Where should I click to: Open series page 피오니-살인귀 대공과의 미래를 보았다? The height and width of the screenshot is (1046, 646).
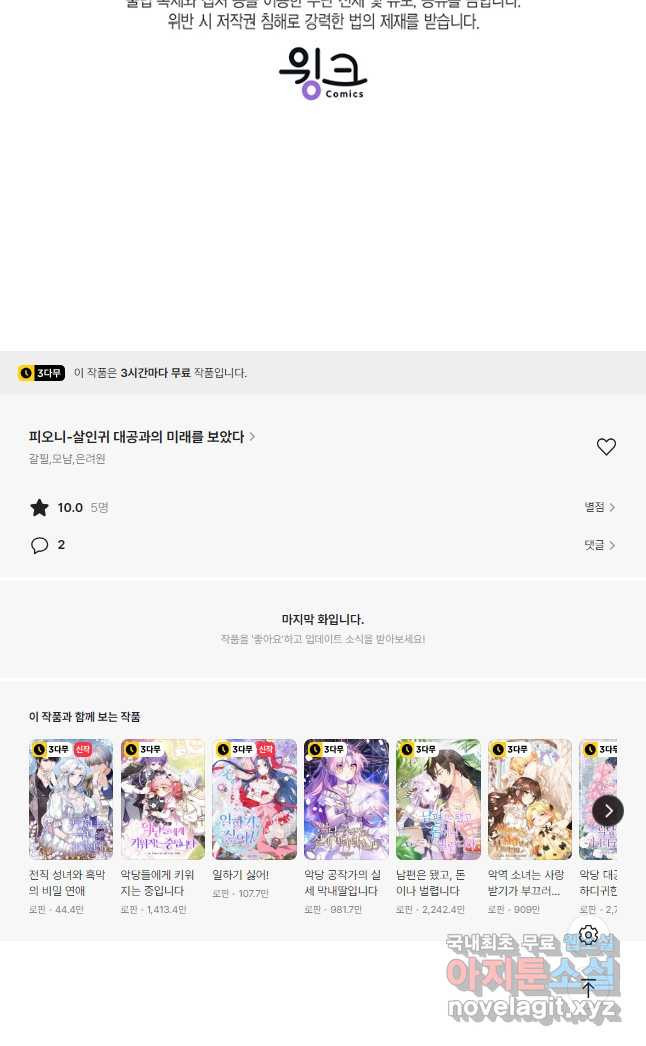141,437
